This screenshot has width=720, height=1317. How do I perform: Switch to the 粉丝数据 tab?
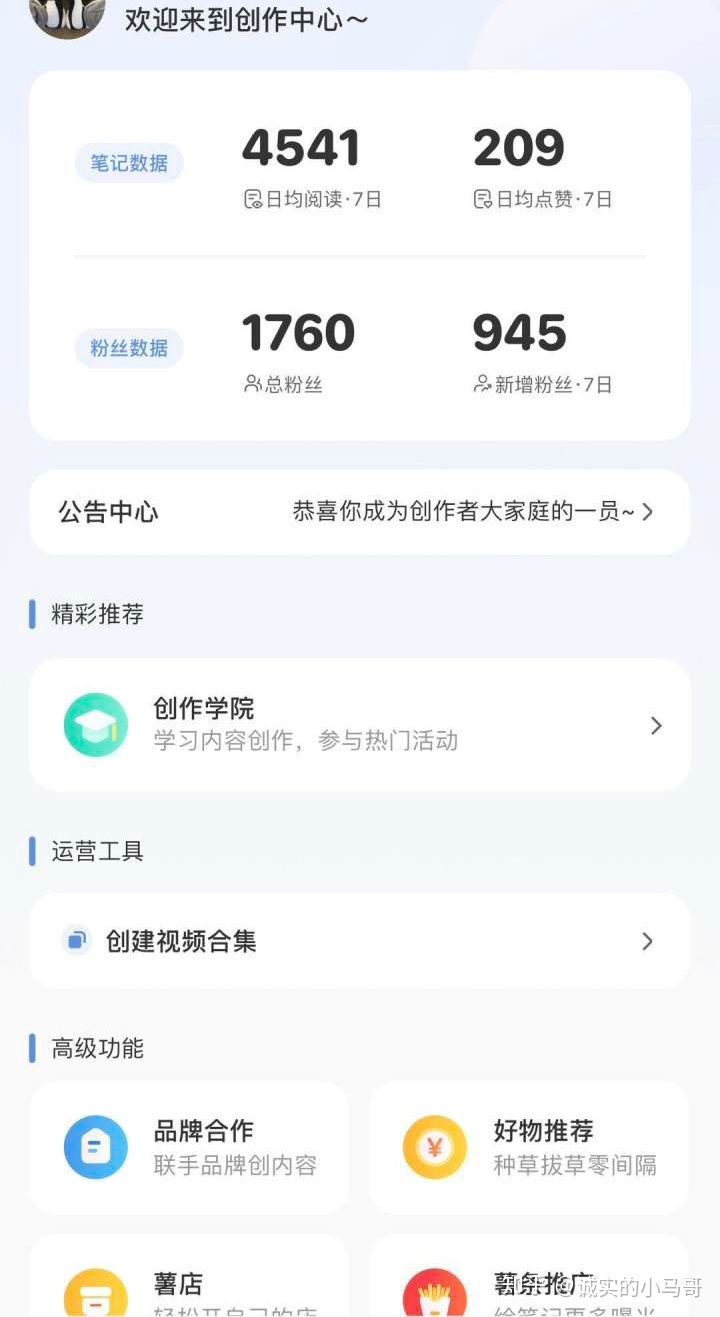128,348
